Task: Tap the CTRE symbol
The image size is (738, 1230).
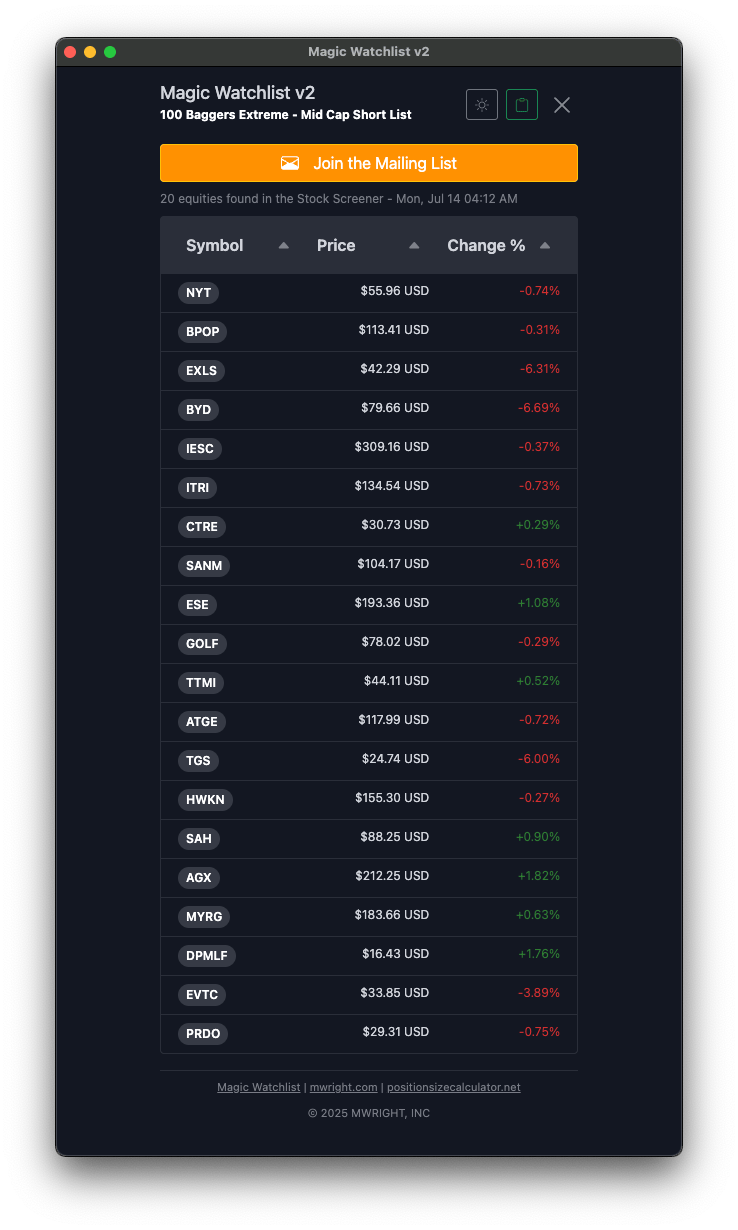Action: click(202, 527)
